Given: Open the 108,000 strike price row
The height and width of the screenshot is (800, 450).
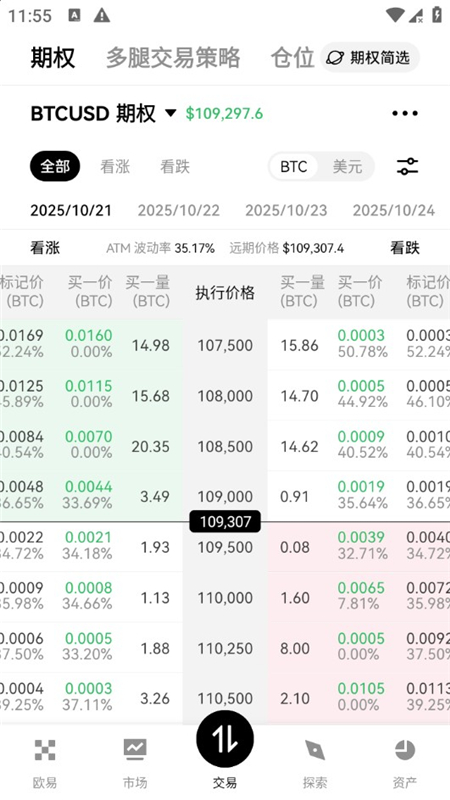Looking at the screenshot, I should [x=225, y=395].
